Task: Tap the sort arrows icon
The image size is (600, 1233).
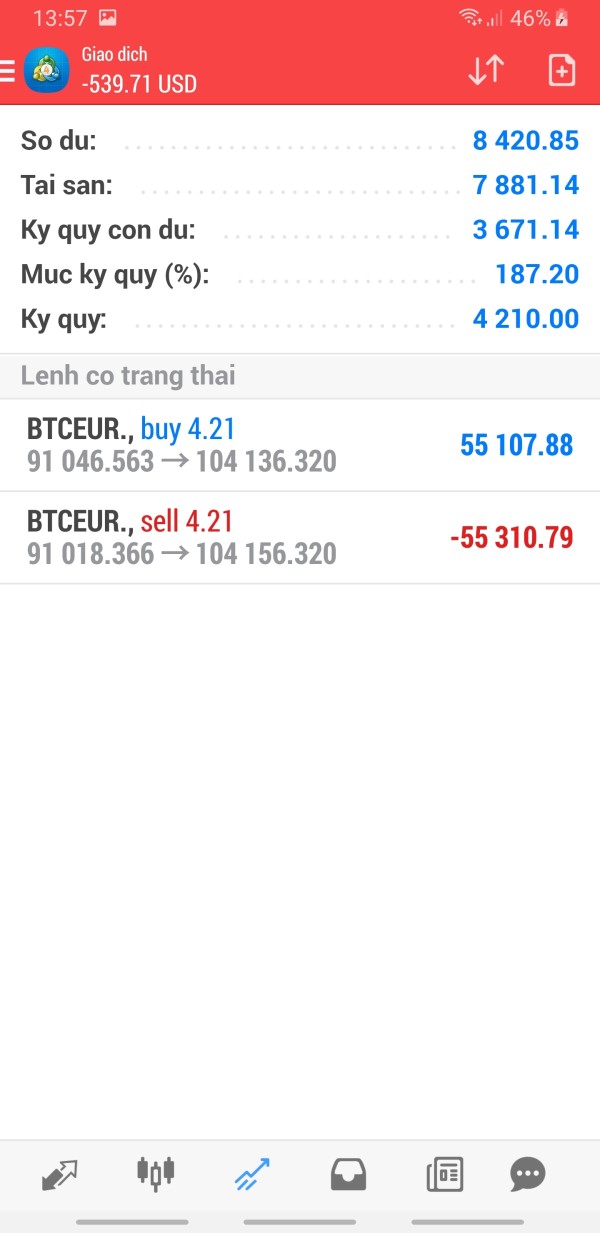Action: coord(486,70)
